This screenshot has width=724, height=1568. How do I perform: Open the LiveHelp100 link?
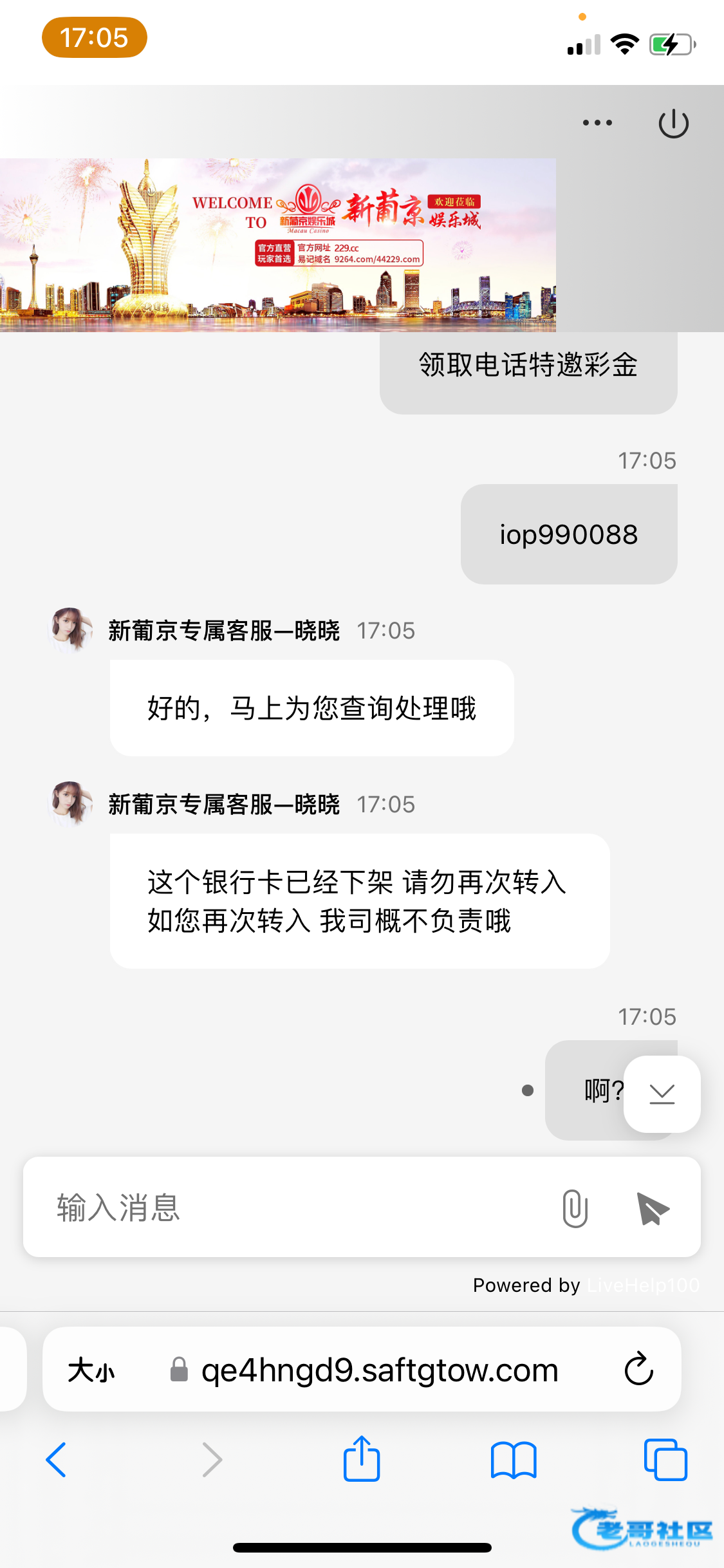pyautogui.click(x=643, y=1285)
